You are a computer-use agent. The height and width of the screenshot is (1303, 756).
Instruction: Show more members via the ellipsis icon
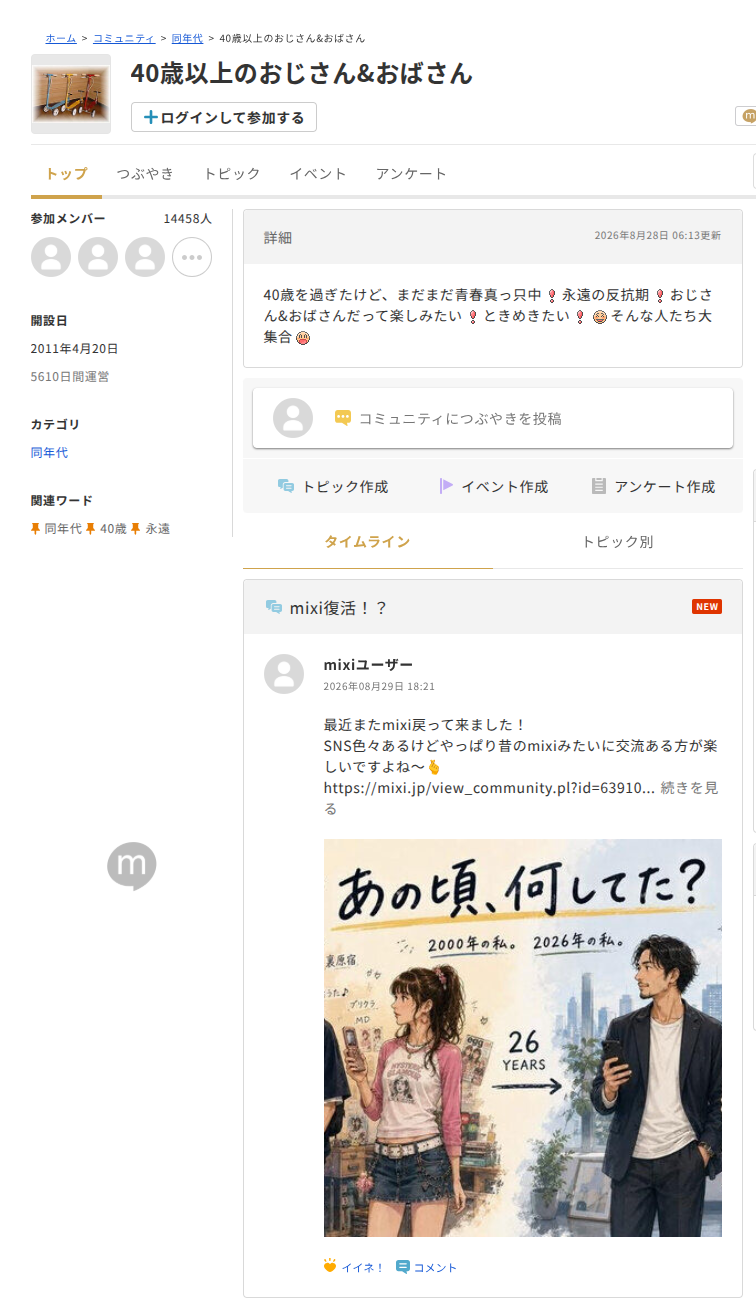point(192,257)
